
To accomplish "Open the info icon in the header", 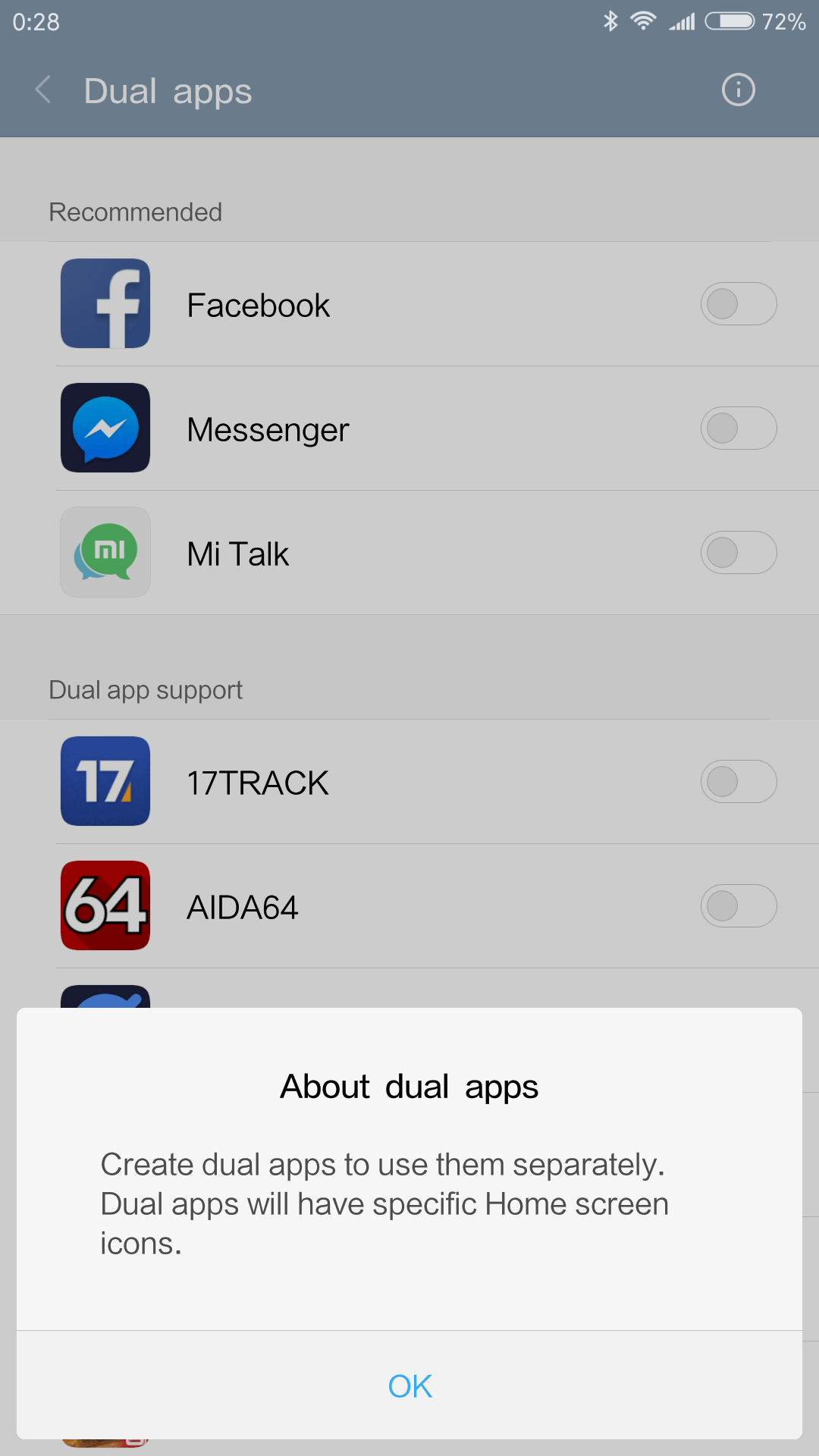I will pyautogui.click(x=738, y=90).
